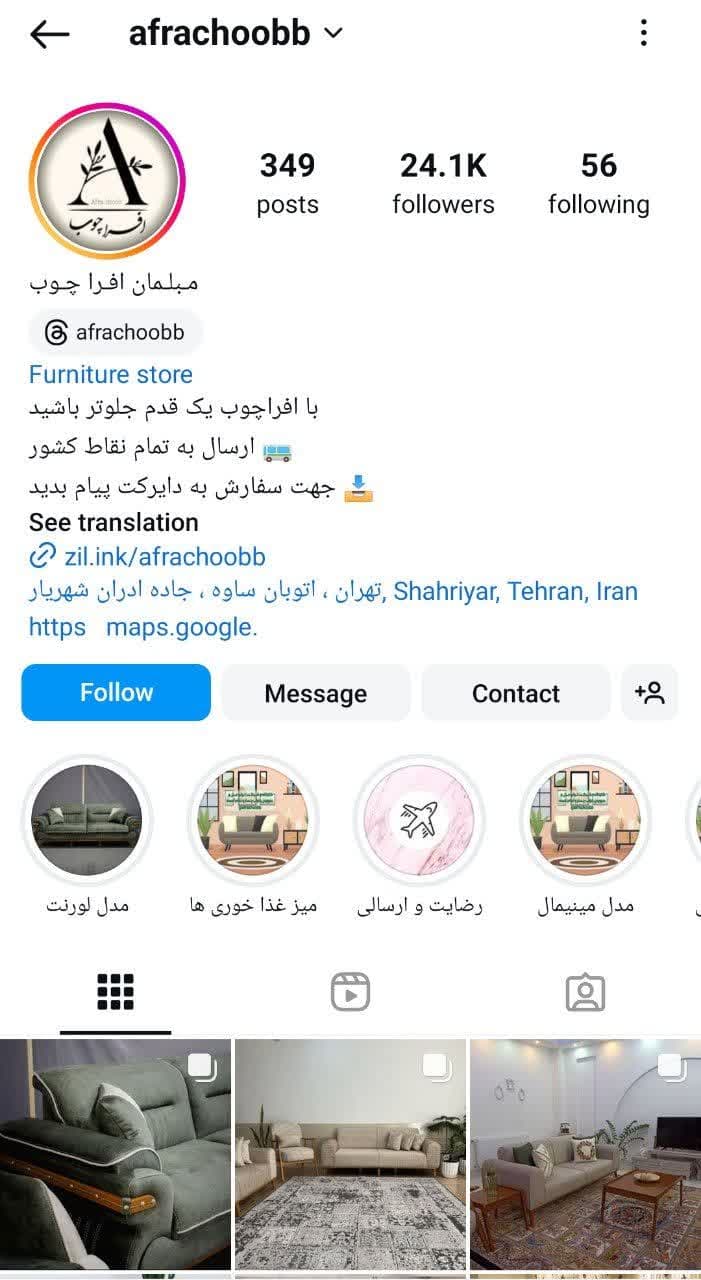Message this furniture store
Viewport: 701px width, 1280px height.
pos(315,693)
